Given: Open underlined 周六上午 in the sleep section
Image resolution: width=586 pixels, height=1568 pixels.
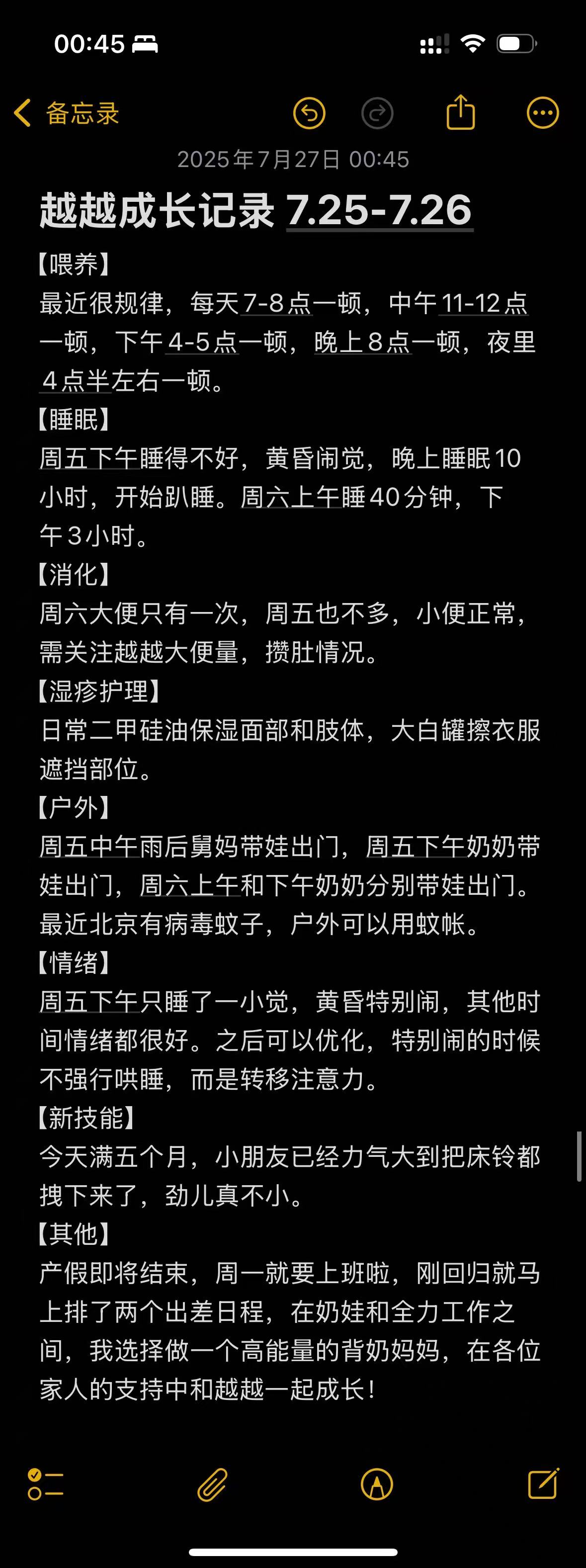Looking at the screenshot, I should [290, 497].
